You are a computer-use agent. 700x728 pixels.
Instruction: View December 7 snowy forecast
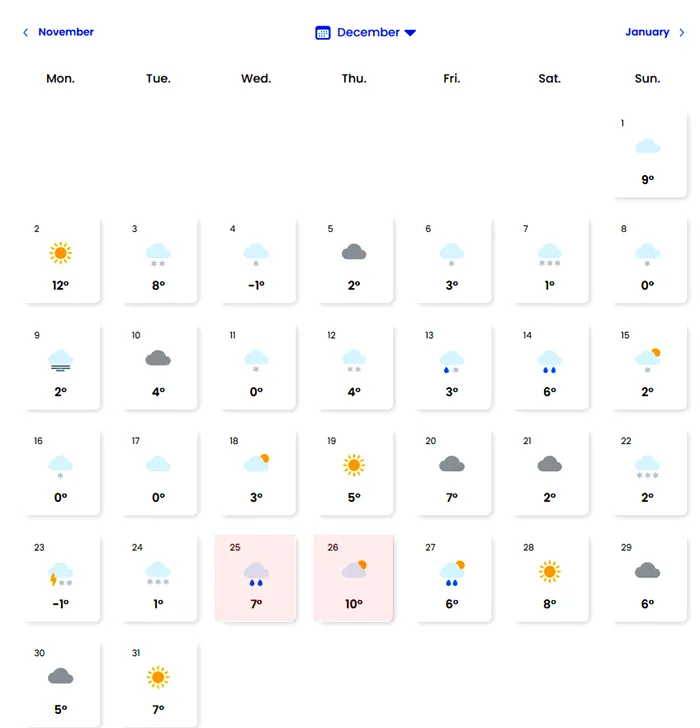pos(549,259)
